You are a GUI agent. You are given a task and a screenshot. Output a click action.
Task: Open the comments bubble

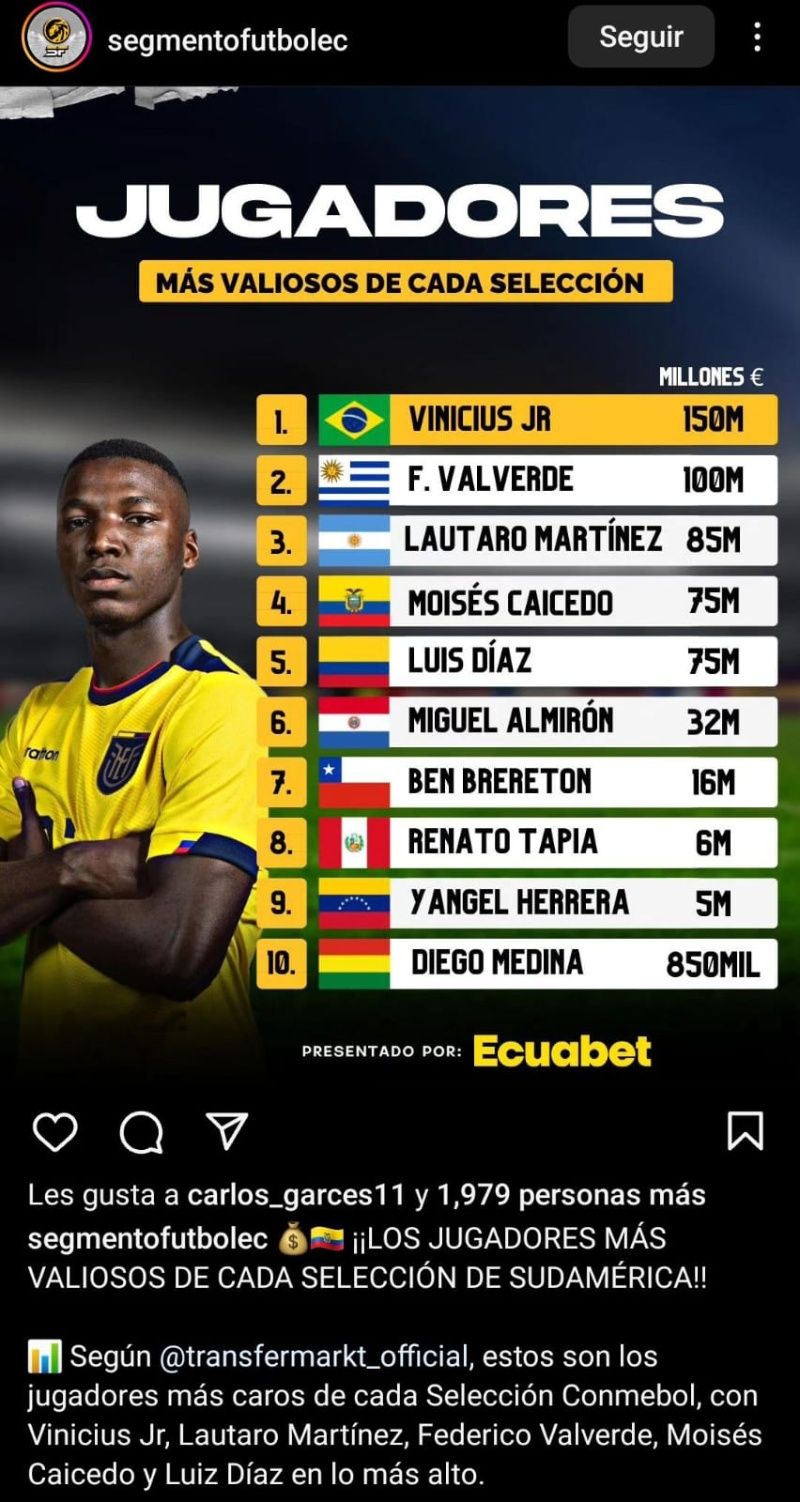(141, 1132)
